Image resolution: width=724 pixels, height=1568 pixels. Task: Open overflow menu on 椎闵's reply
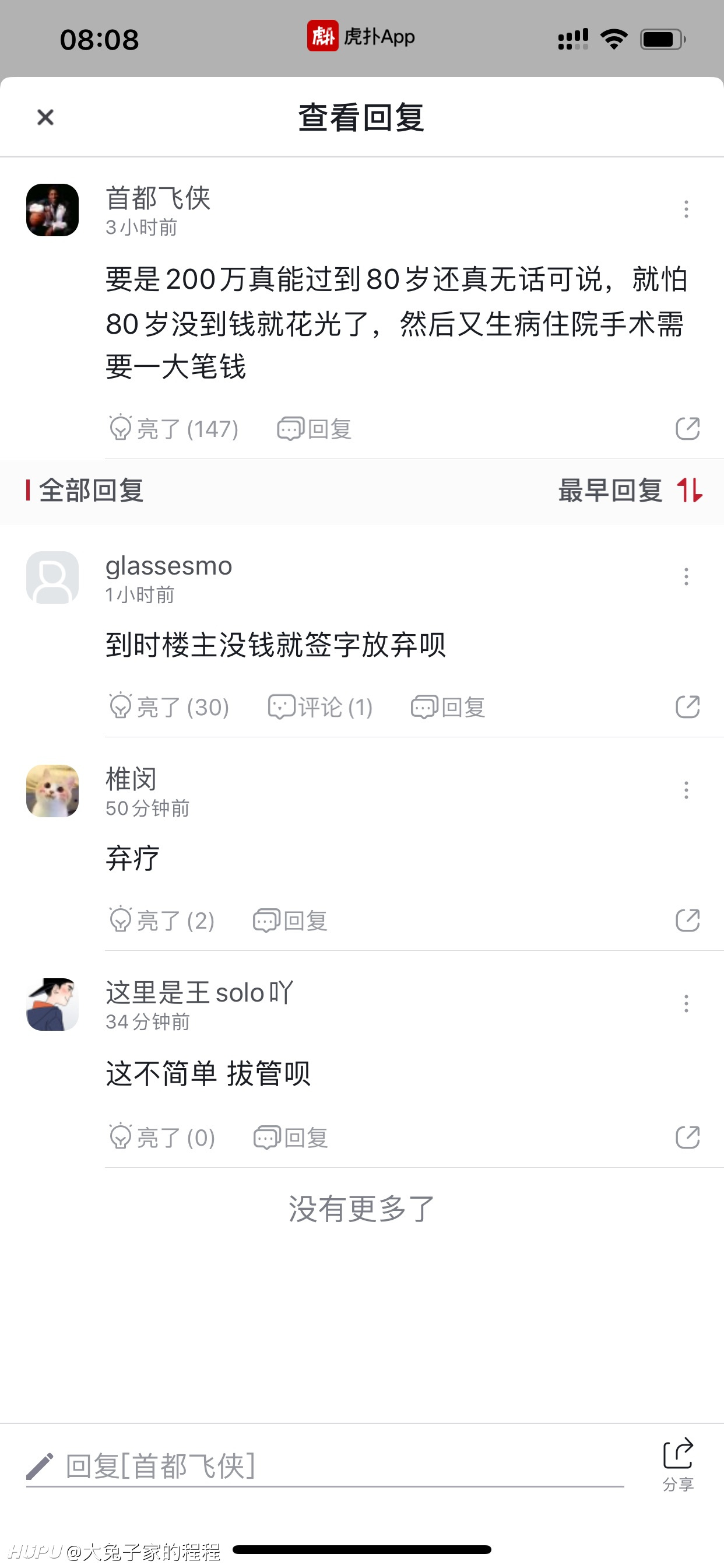coord(686,790)
